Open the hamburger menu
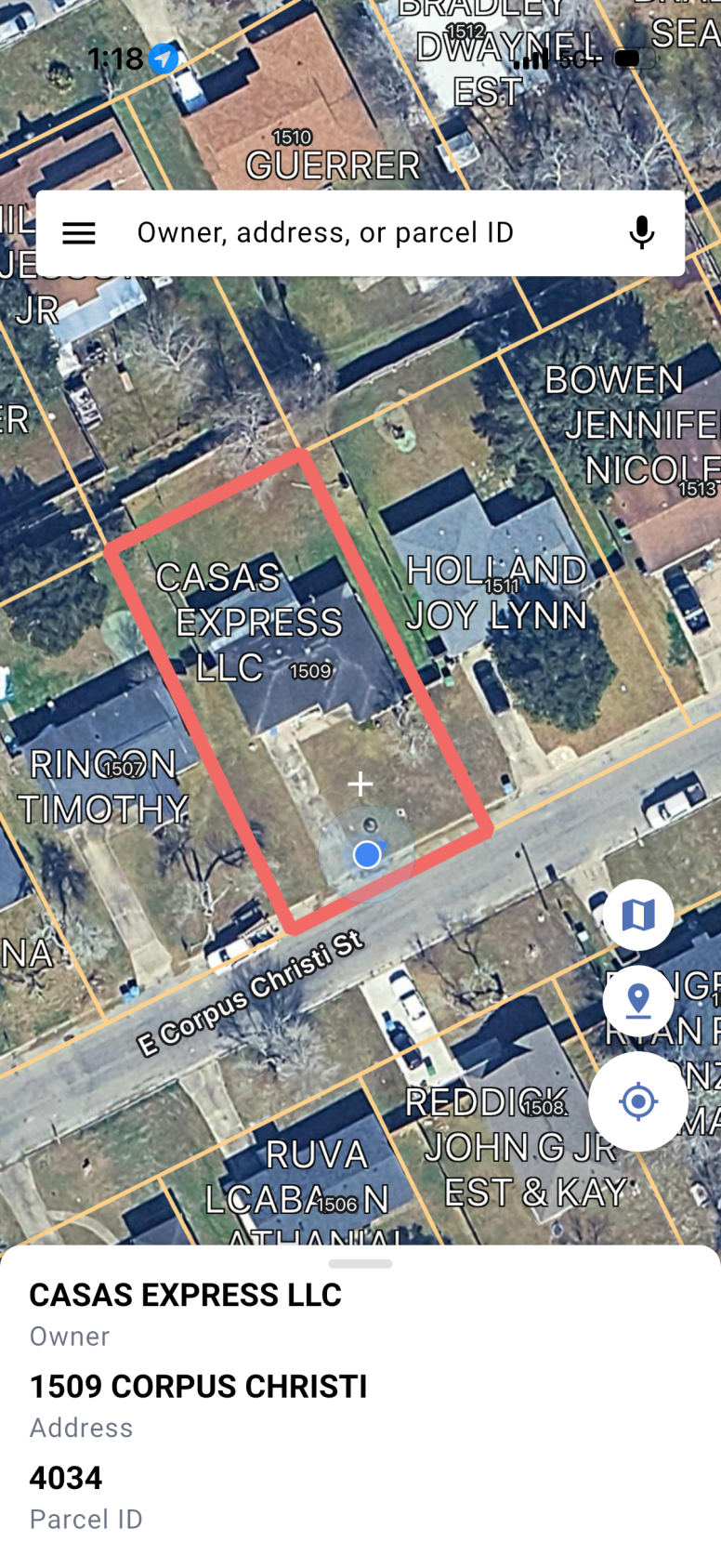 (79, 233)
